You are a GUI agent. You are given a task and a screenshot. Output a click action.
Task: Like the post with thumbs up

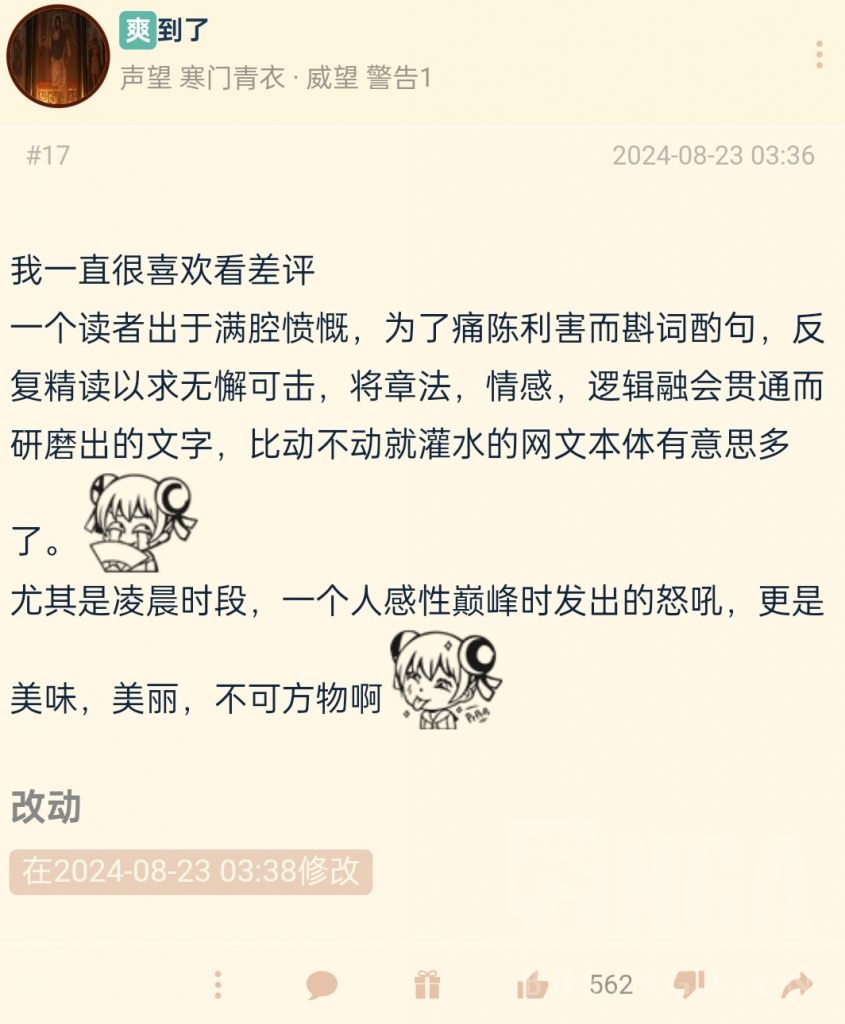coord(532,986)
